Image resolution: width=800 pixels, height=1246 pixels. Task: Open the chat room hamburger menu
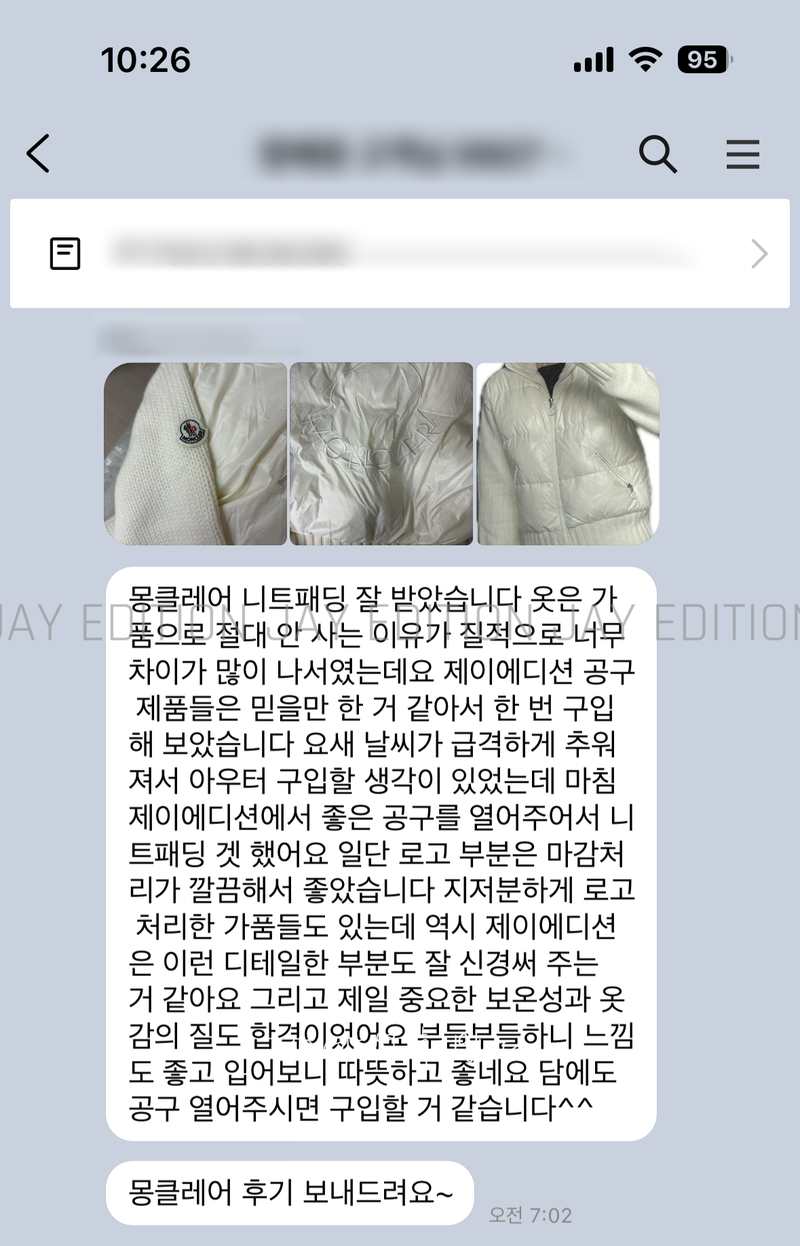[x=742, y=154]
